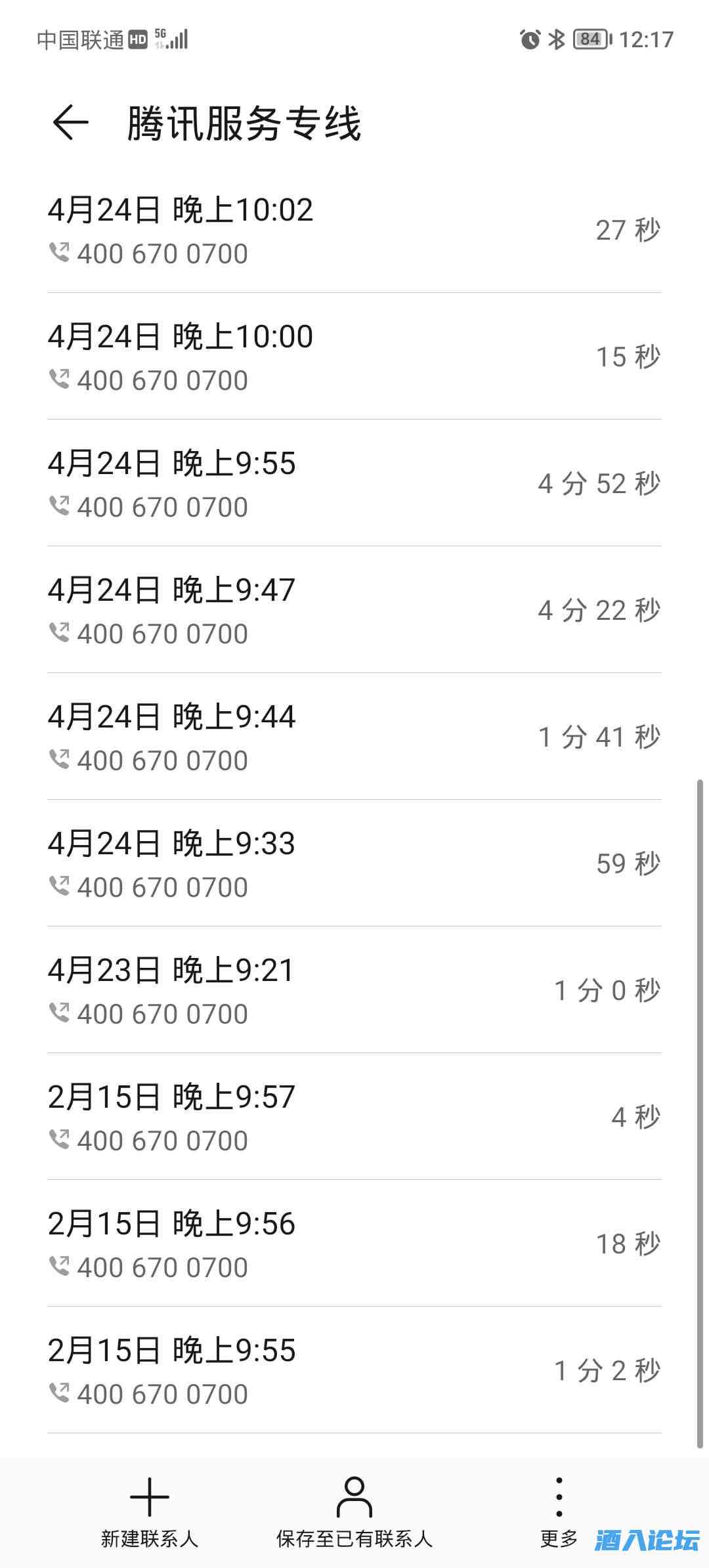Open the 更多 overflow menu
Viewport: 709px width, 1568px height.
tap(559, 1510)
